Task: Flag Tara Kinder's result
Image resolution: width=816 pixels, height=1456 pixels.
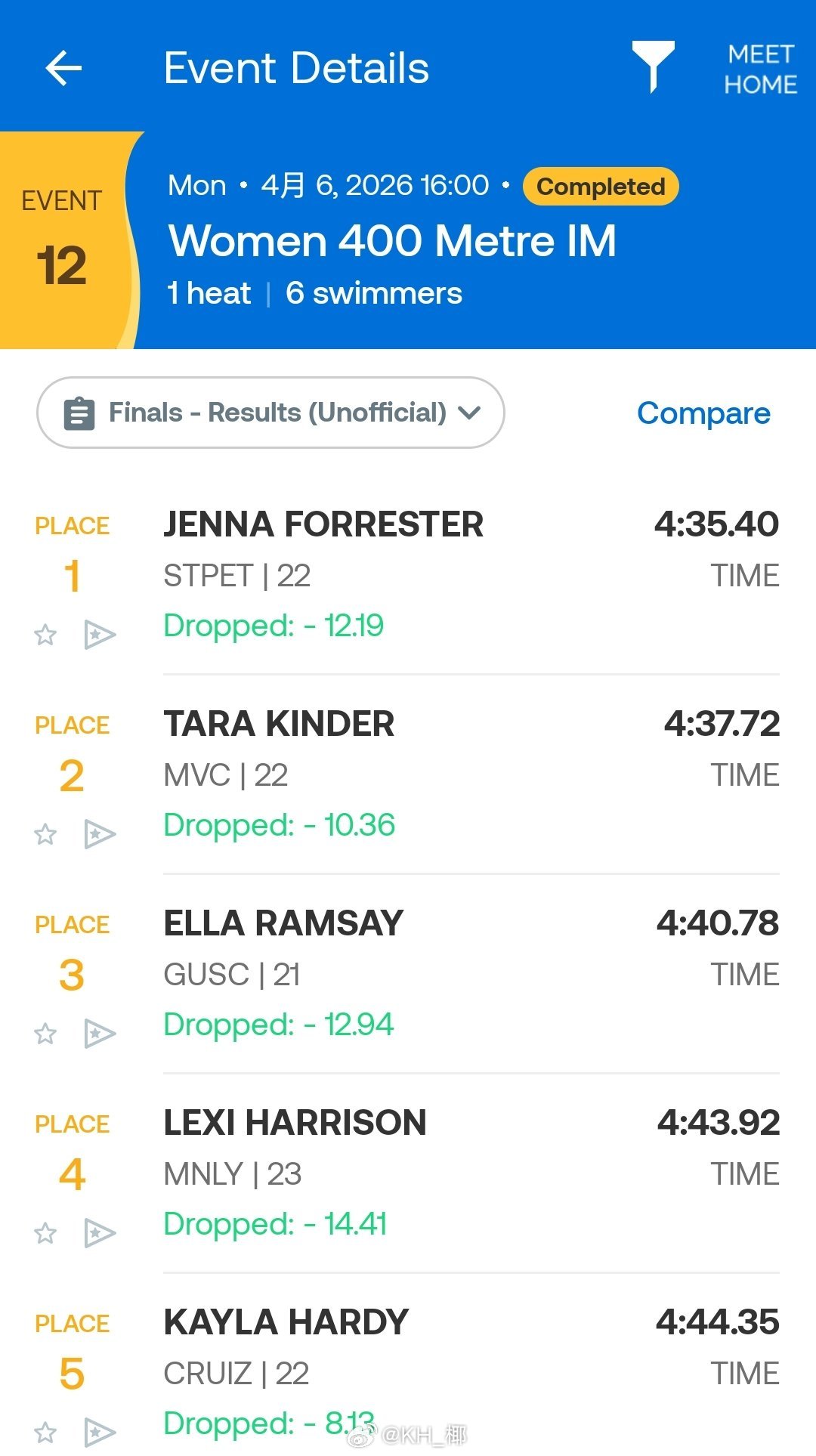Action: coord(98,834)
